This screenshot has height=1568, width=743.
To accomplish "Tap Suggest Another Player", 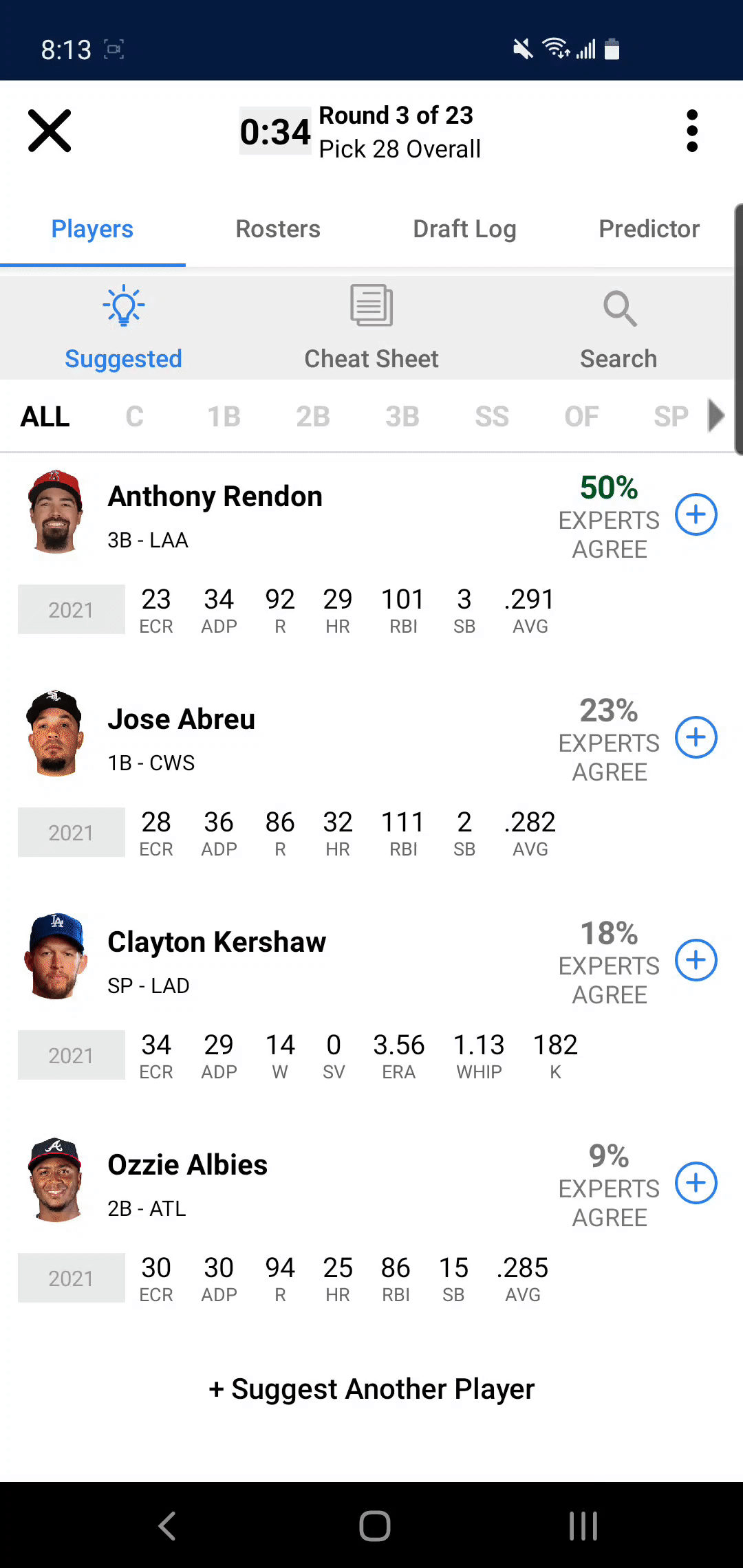I will click(371, 1389).
